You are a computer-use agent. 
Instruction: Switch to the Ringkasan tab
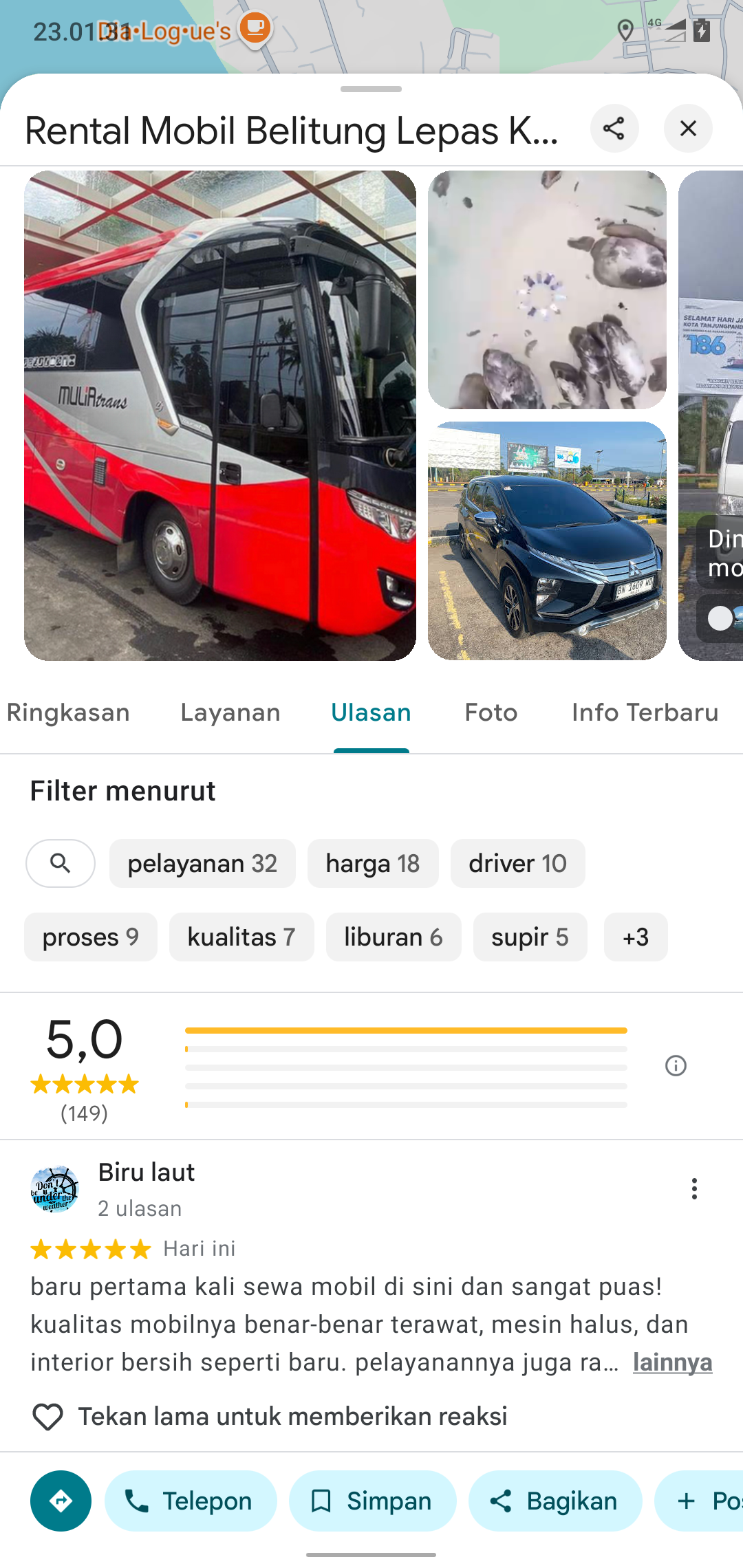[x=68, y=712]
